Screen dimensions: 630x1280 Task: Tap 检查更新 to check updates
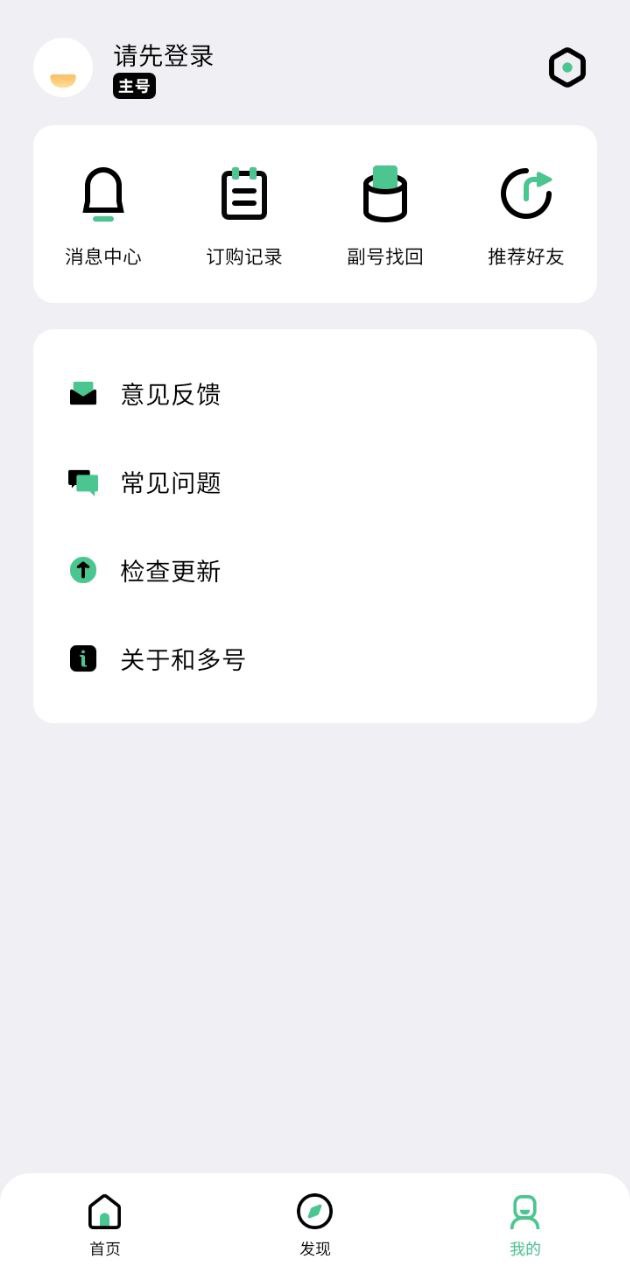tap(315, 571)
